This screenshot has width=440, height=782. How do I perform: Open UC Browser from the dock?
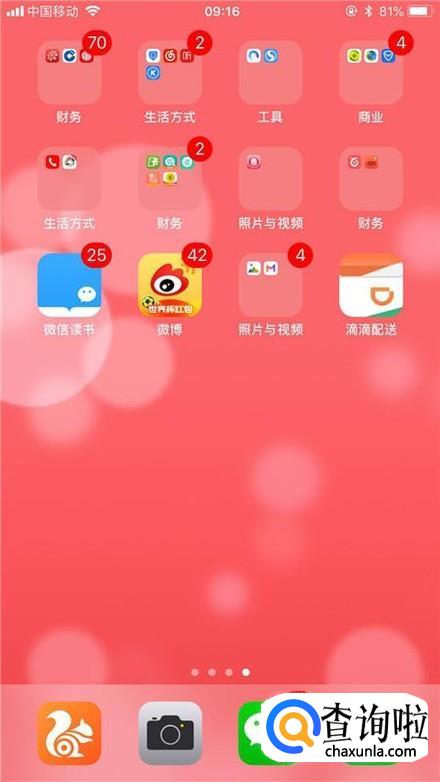pos(69,733)
